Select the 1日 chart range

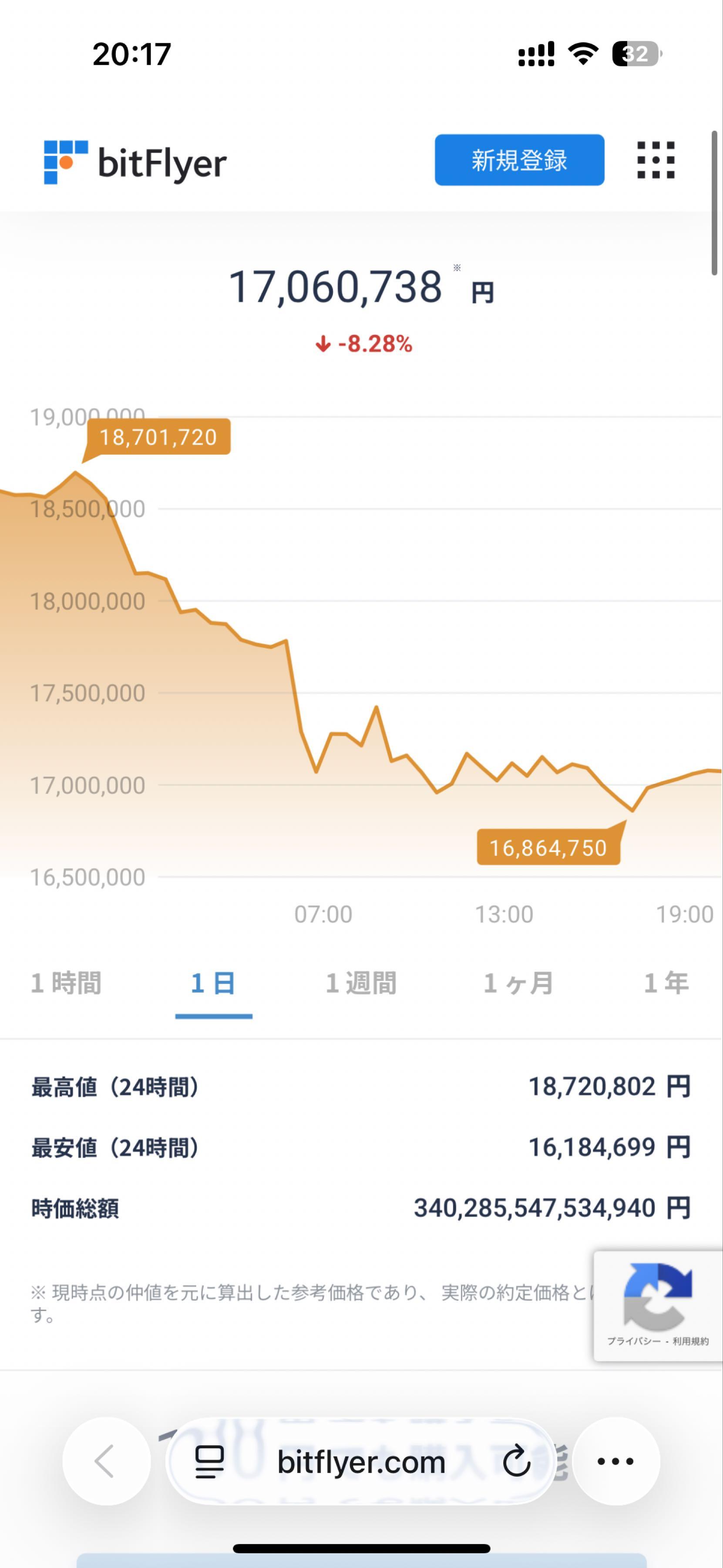[213, 983]
